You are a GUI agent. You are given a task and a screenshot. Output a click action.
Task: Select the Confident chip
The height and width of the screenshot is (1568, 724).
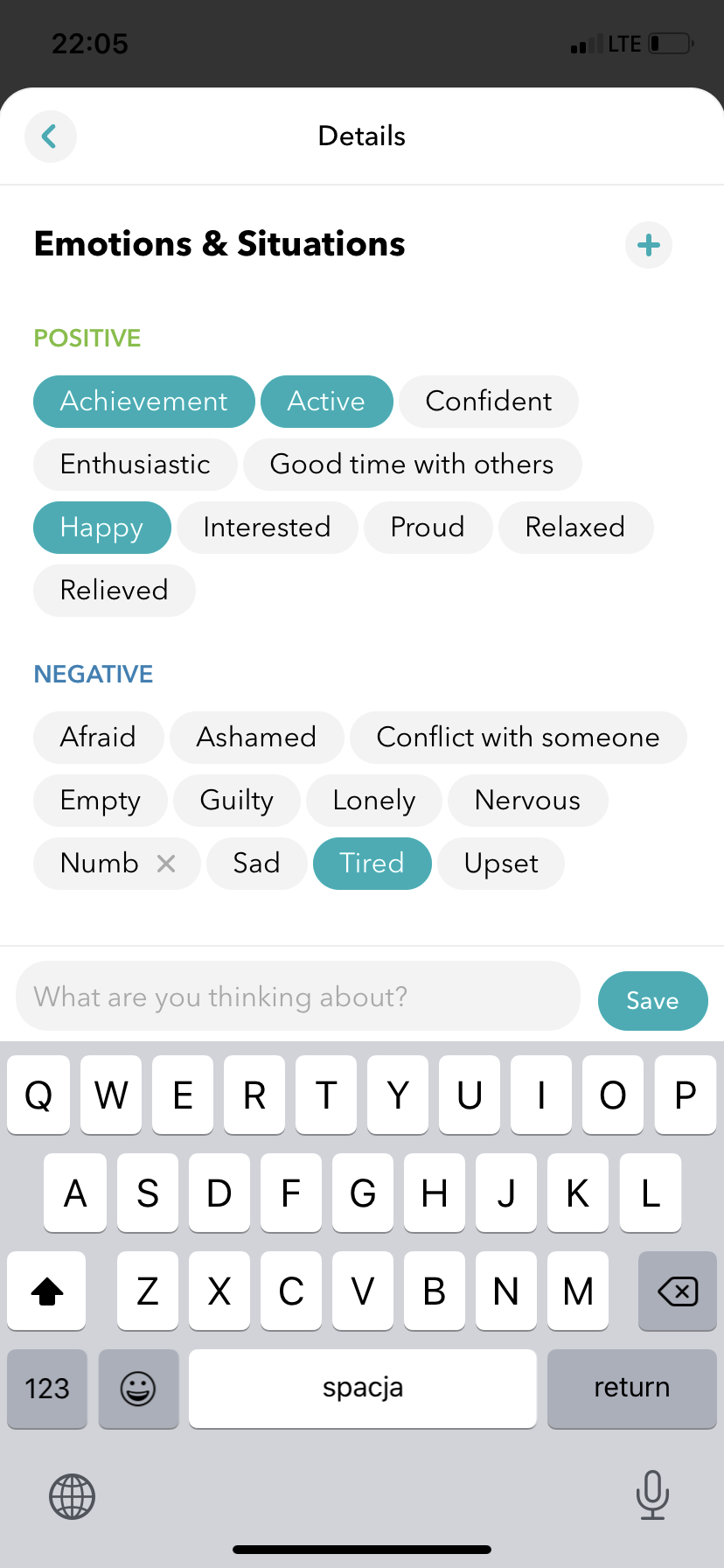pos(489,402)
